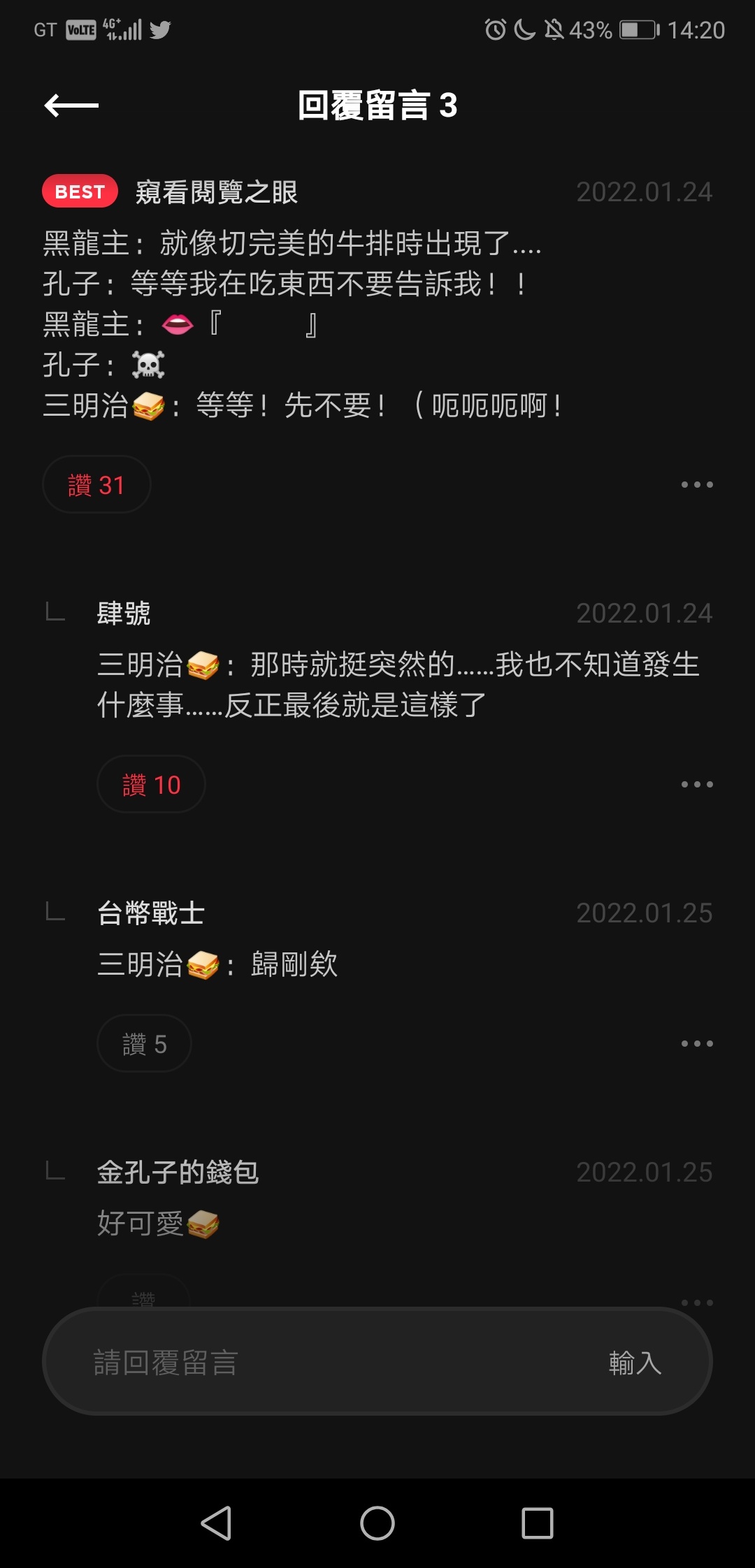Tap the system home button

point(377,1523)
